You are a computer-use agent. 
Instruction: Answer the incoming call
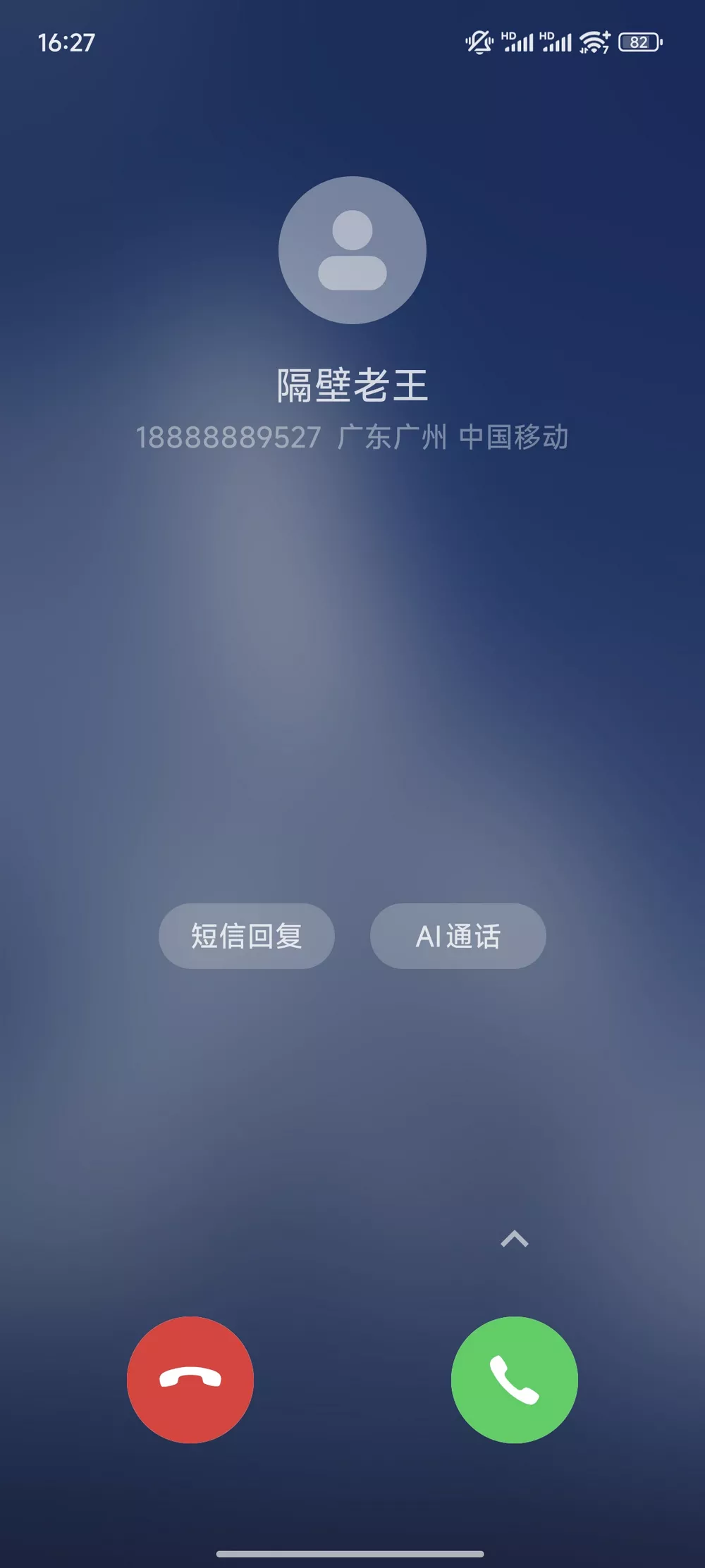(515, 1379)
